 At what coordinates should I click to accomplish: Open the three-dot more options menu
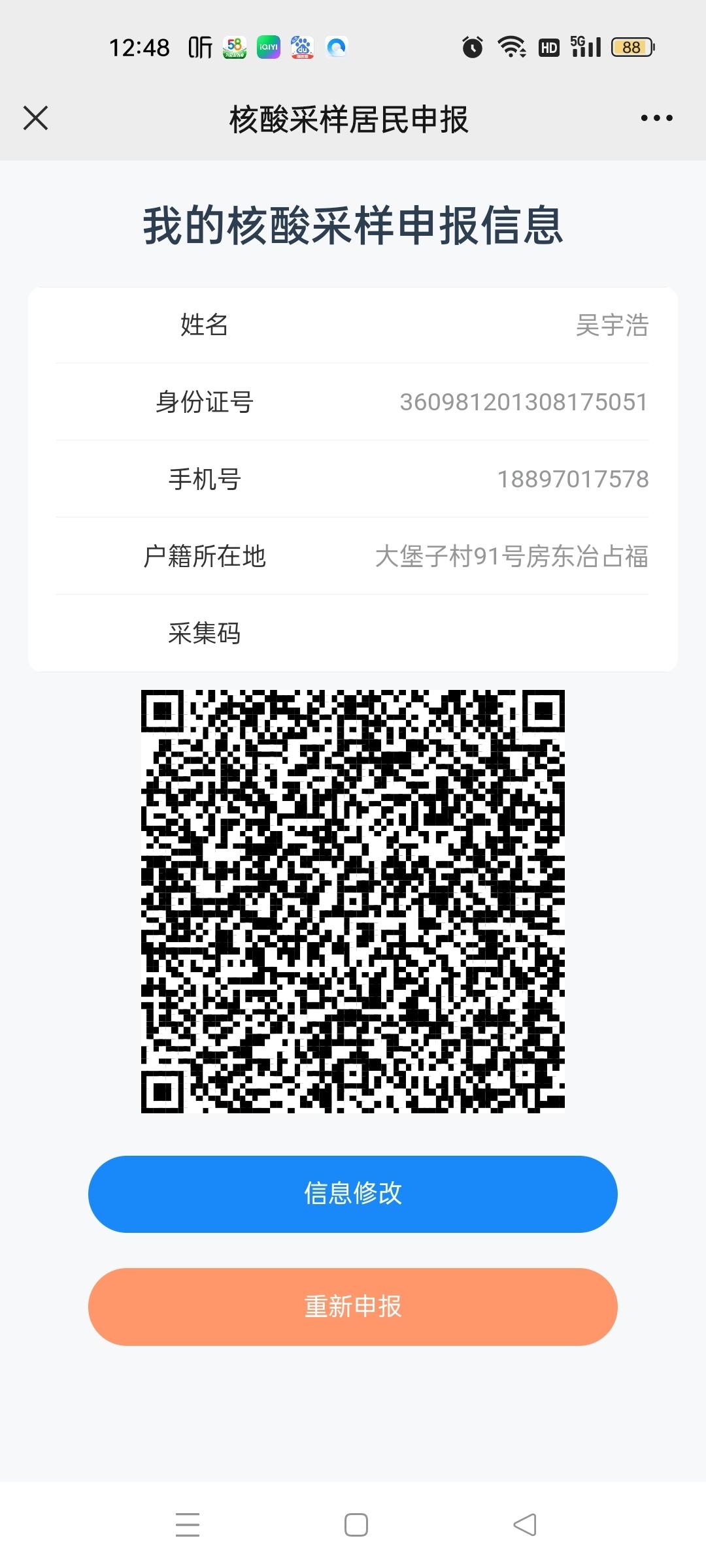tap(656, 118)
